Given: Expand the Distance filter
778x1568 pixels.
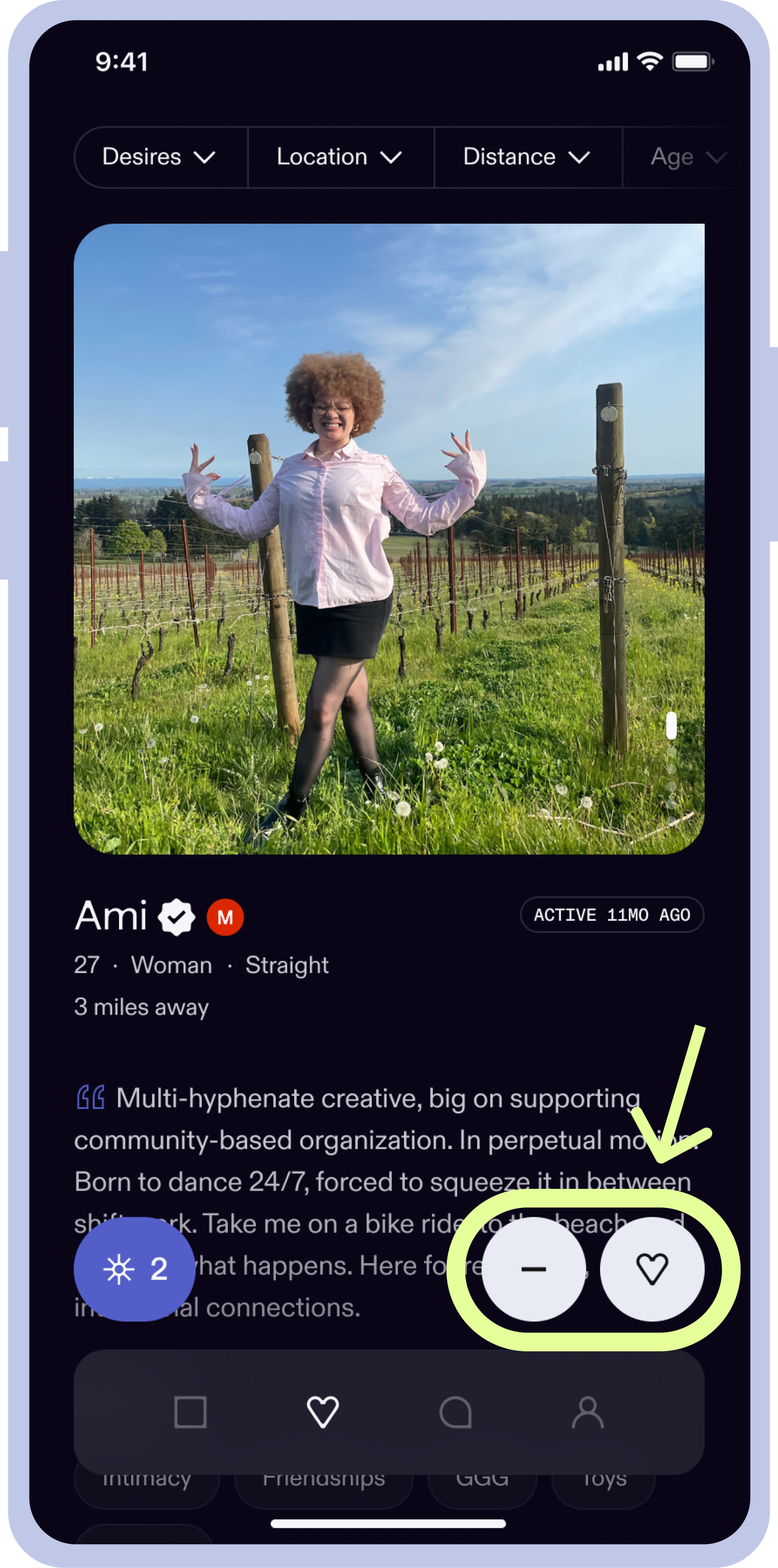Looking at the screenshot, I should tap(527, 157).
